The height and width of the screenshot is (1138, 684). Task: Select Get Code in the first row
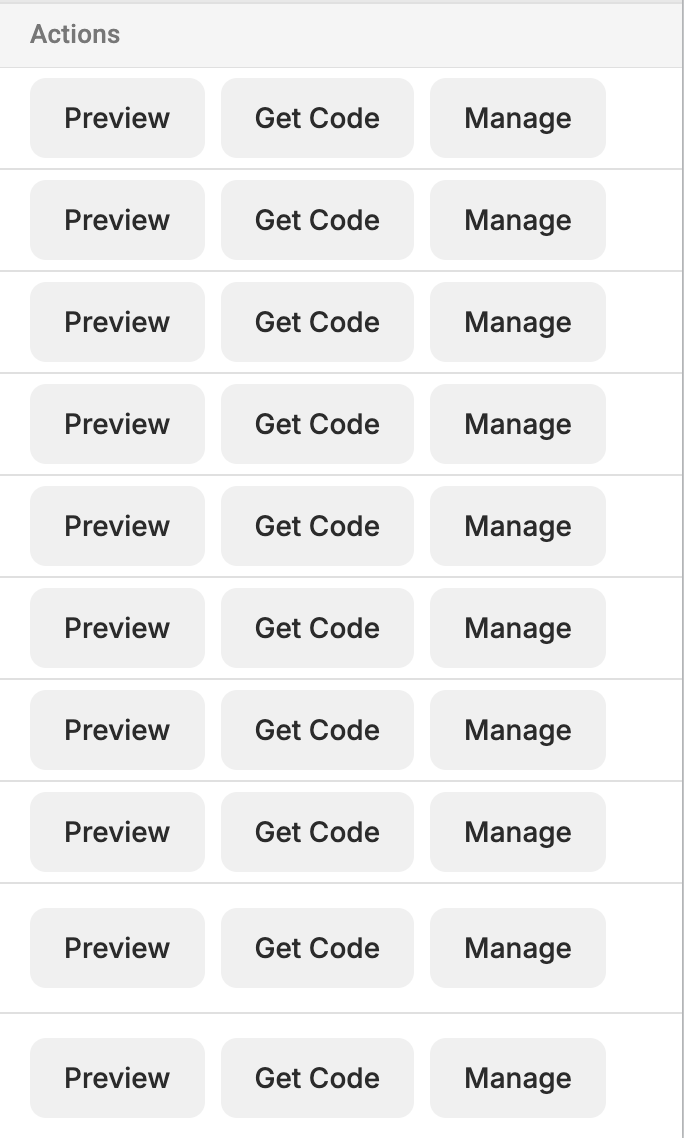coord(317,118)
